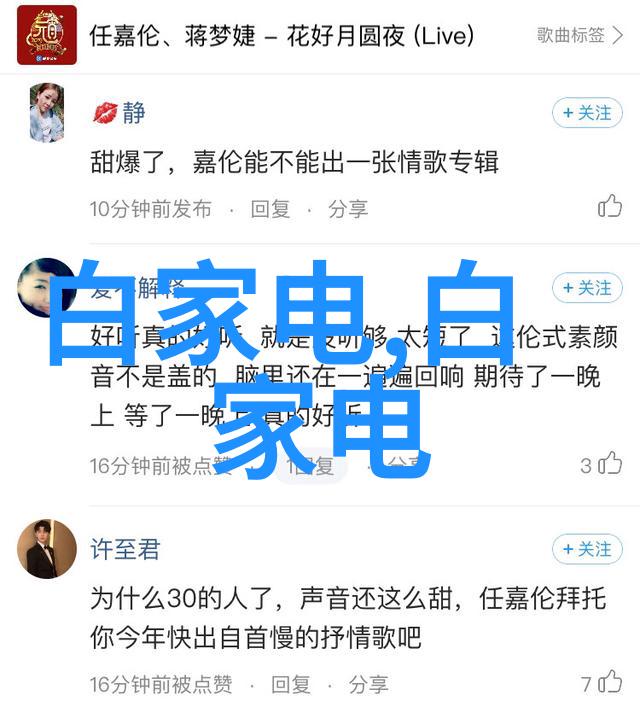The width and height of the screenshot is (640, 713).
Task: Reply to 静's comment
Action: click(x=270, y=209)
